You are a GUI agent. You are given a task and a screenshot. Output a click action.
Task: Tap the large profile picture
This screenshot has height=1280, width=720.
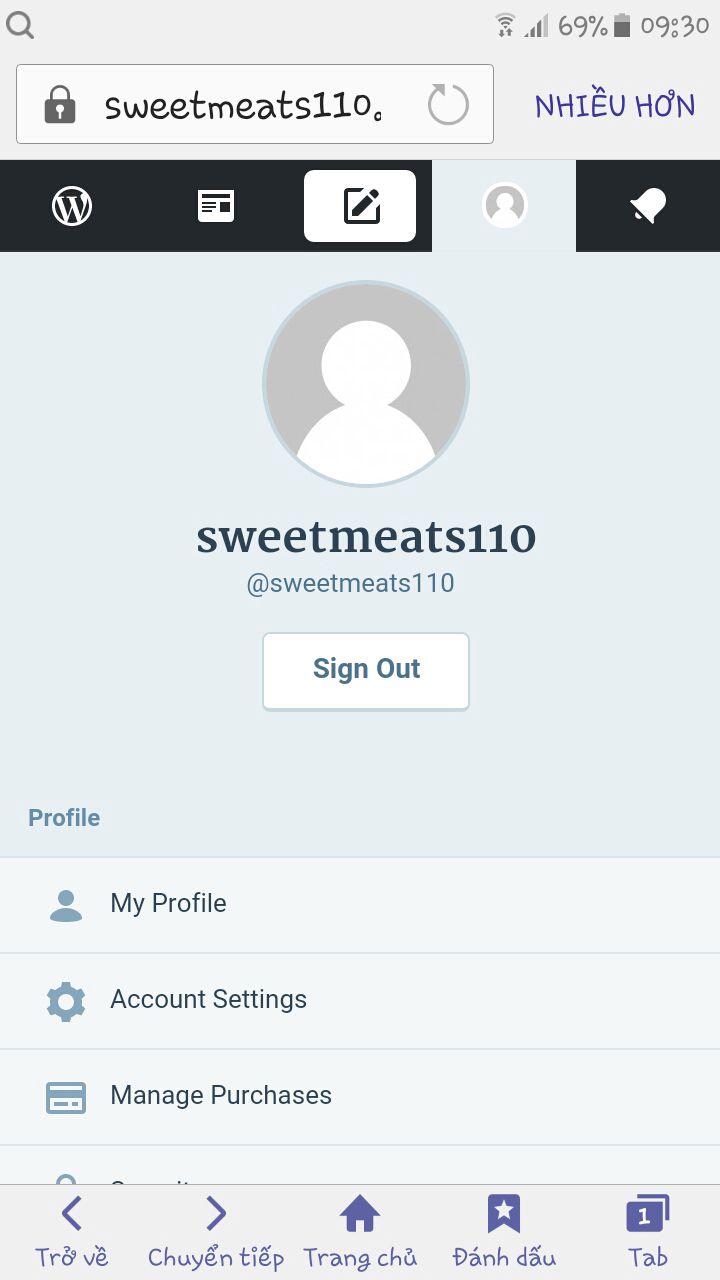[x=366, y=384]
